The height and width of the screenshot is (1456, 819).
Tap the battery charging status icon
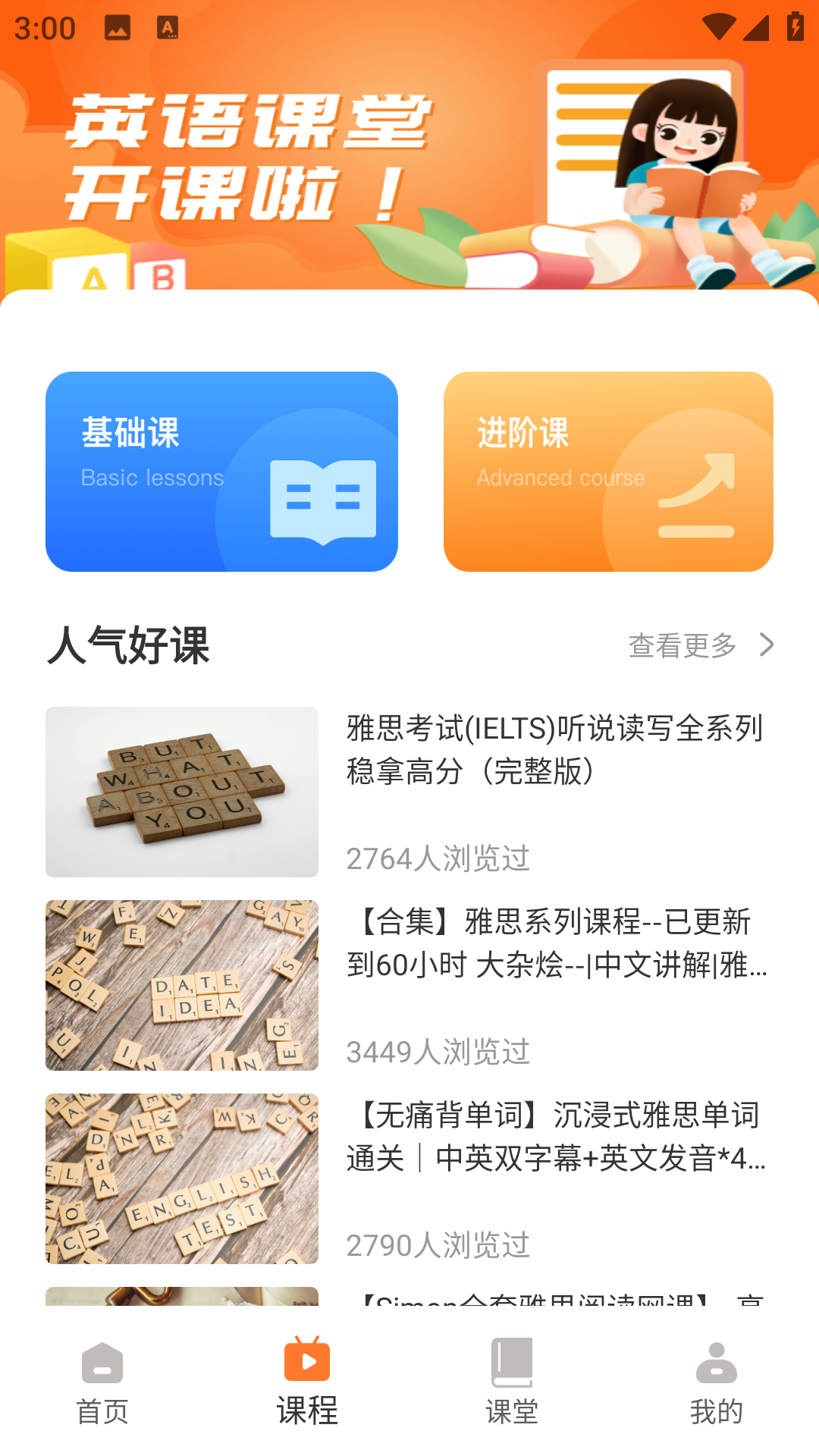(x=793, y=25)
